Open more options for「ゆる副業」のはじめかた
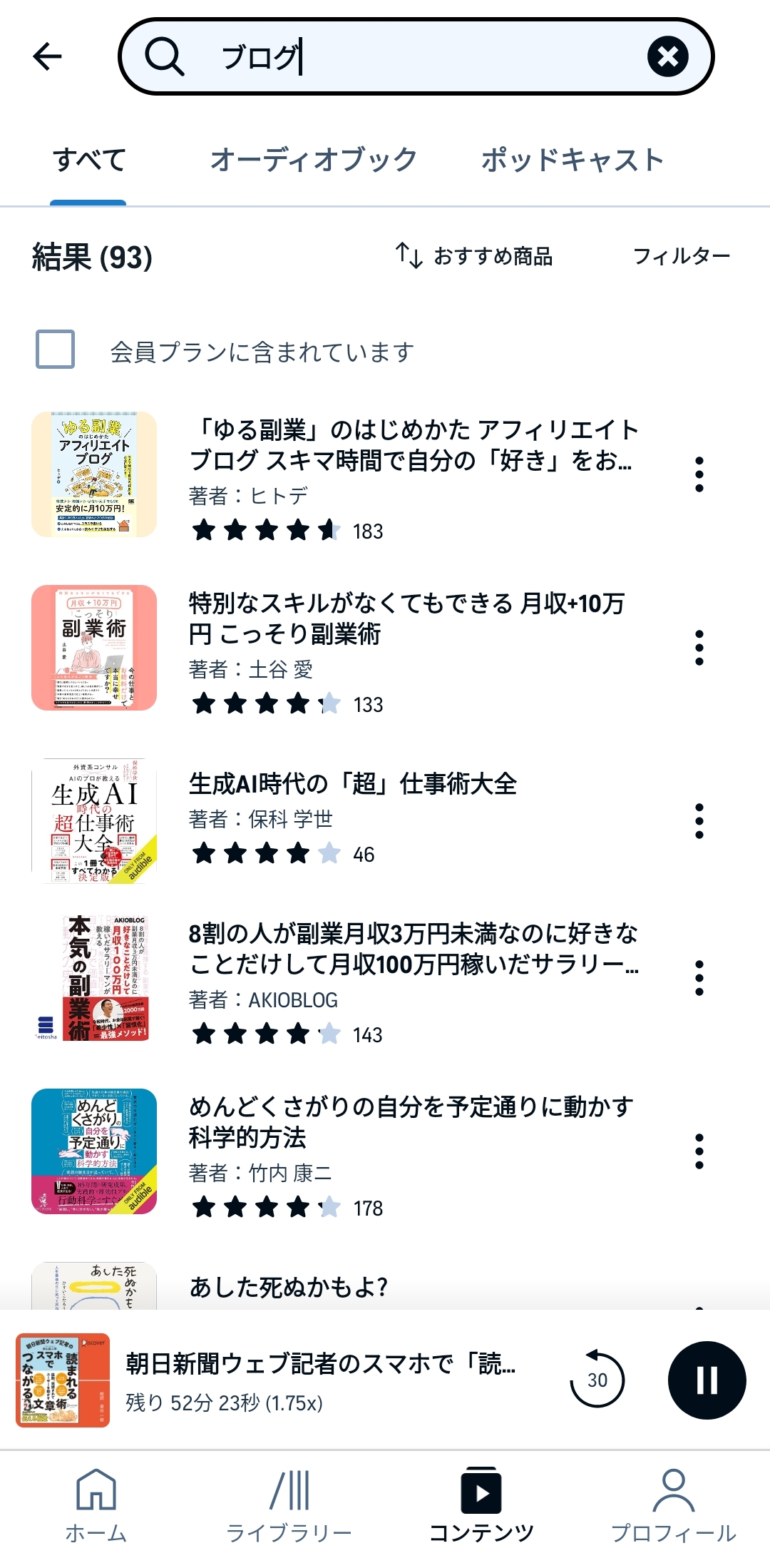The width and height of the screenshot is (770, 1568). 699,474
